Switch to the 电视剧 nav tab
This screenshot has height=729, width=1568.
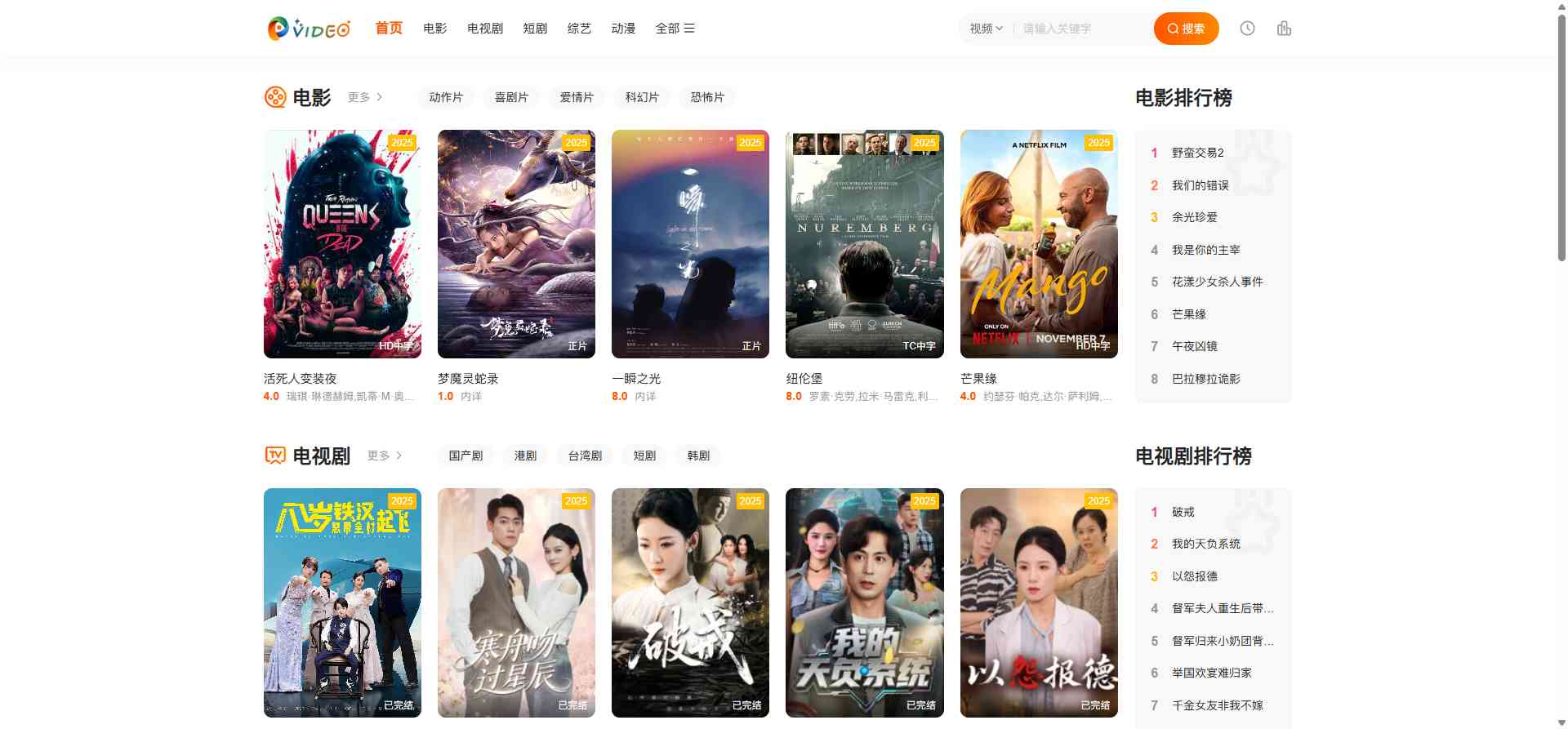point(485,29)
